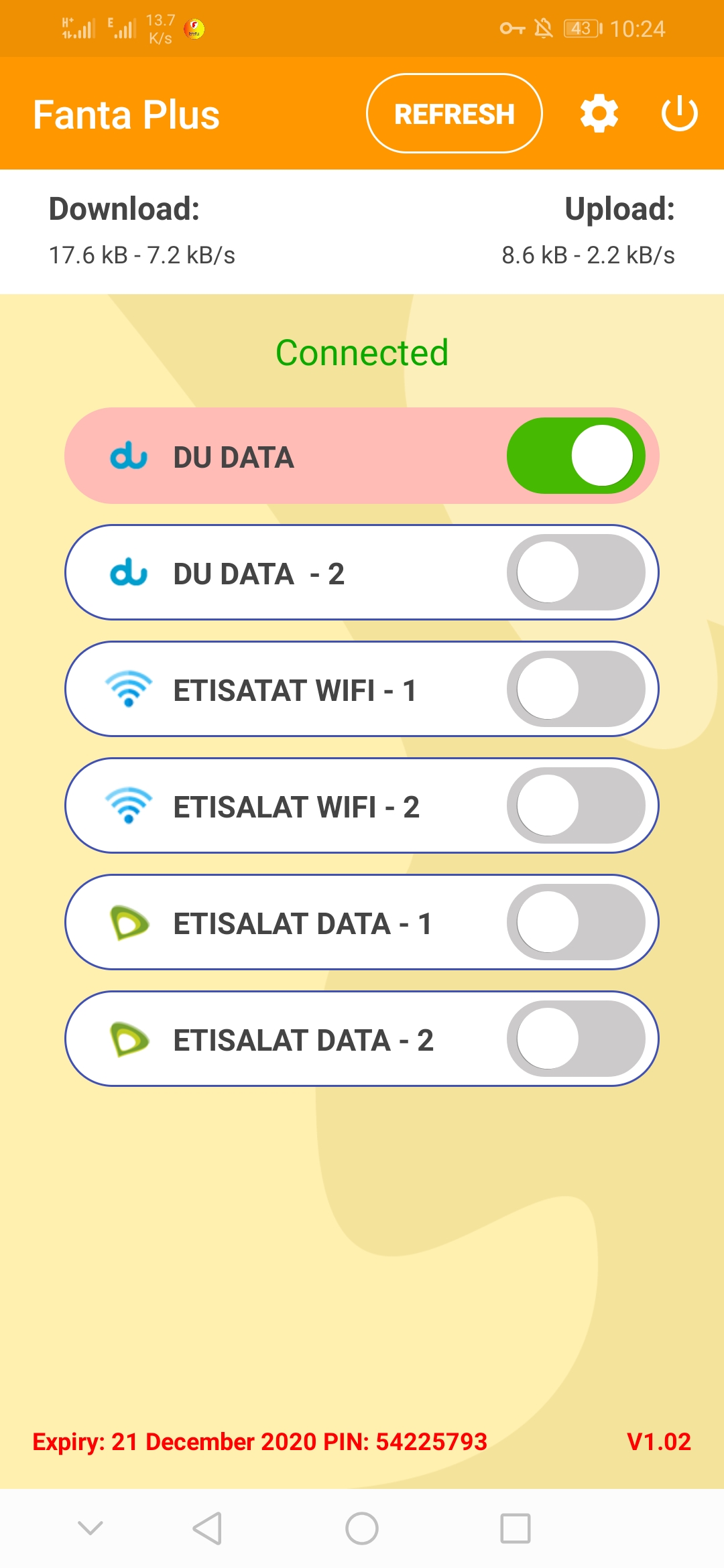Turn on ETISALAT DATA - 2
Image resolution: width=724 pixels, height=1568 pixels.
pos(576,1039)
